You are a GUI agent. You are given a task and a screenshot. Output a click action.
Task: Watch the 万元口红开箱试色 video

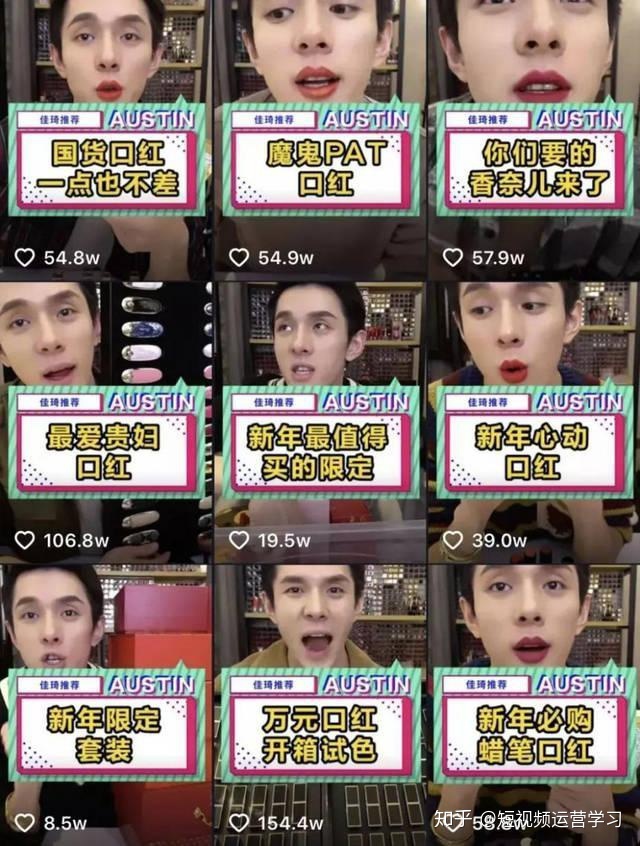[x=320, y=733]
